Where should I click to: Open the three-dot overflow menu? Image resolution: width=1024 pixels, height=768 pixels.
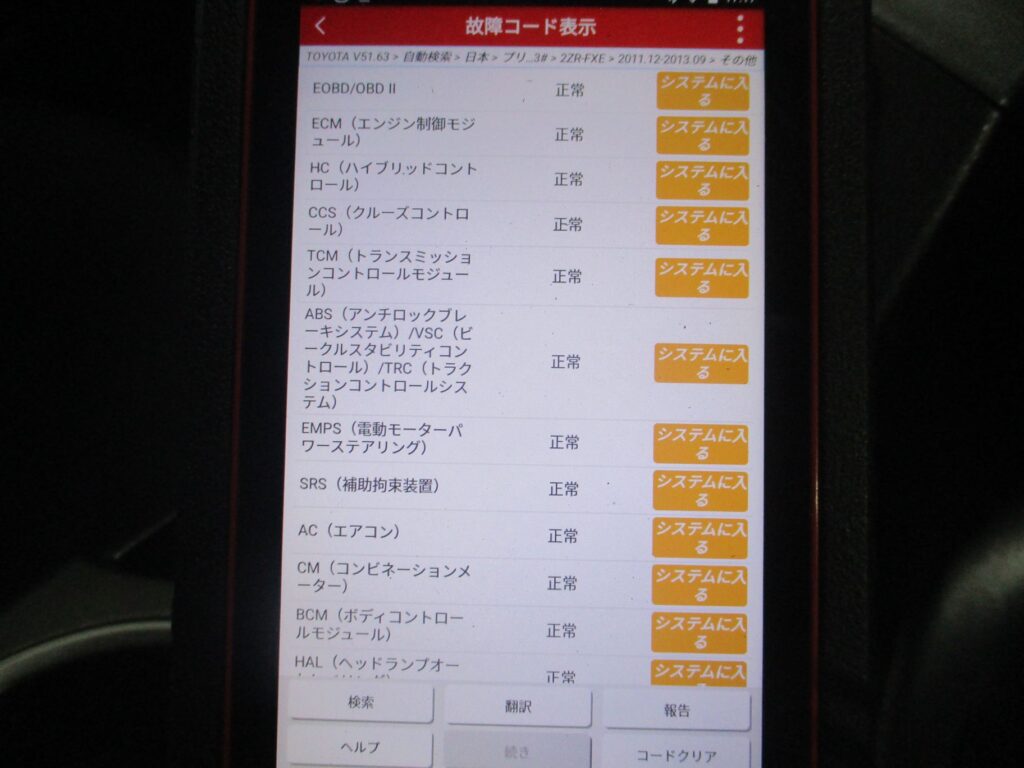pyautogui.click(x=740, y=29)
